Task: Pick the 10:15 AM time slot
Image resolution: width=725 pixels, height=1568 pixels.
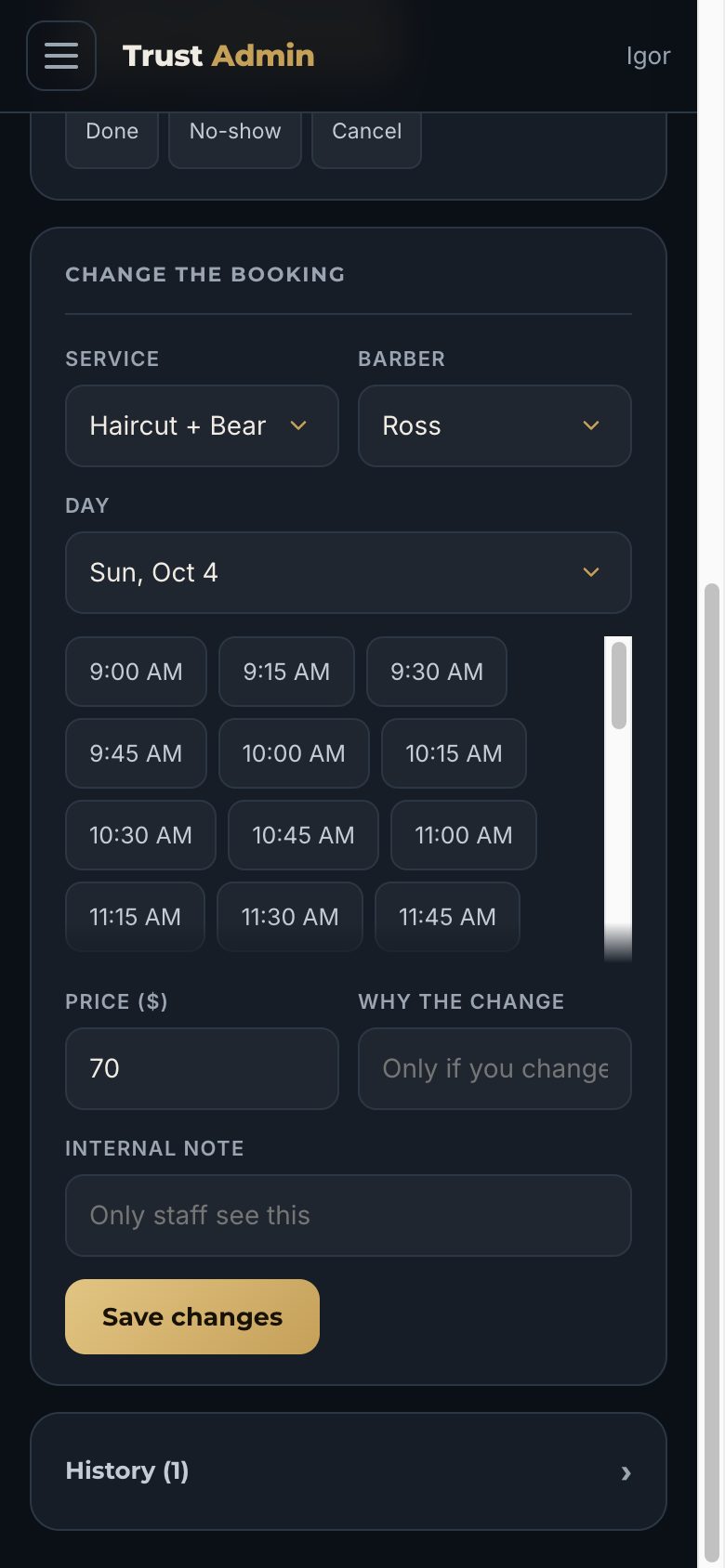Action: click(x=454, y=753)
